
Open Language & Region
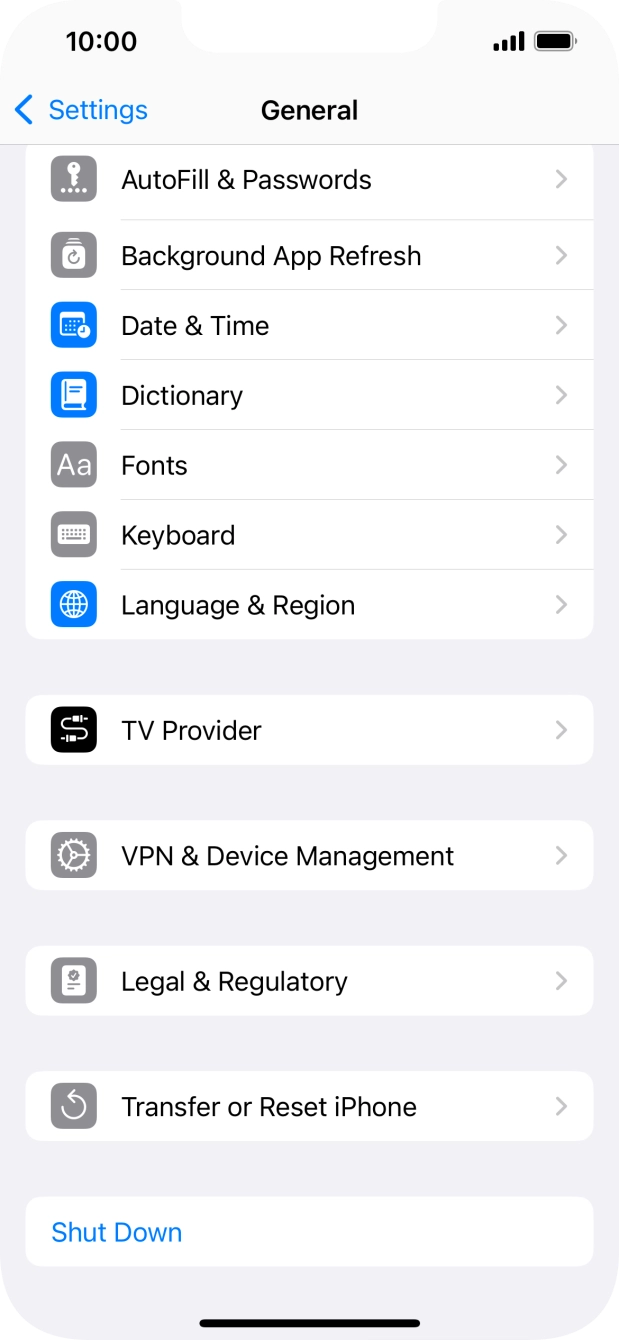[309, 606]
